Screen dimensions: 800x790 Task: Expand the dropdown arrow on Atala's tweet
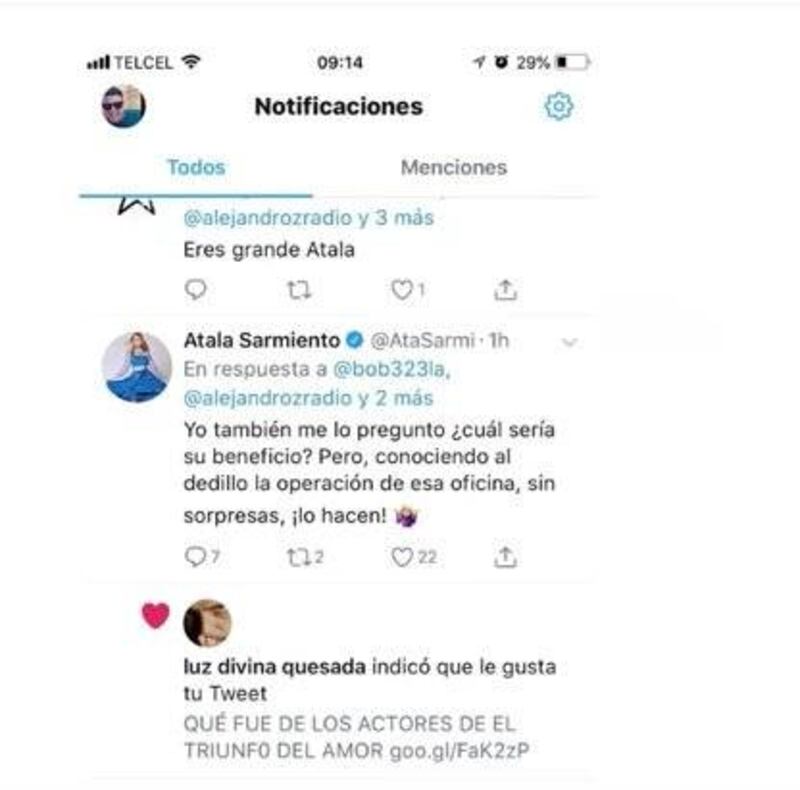(569, 343)
